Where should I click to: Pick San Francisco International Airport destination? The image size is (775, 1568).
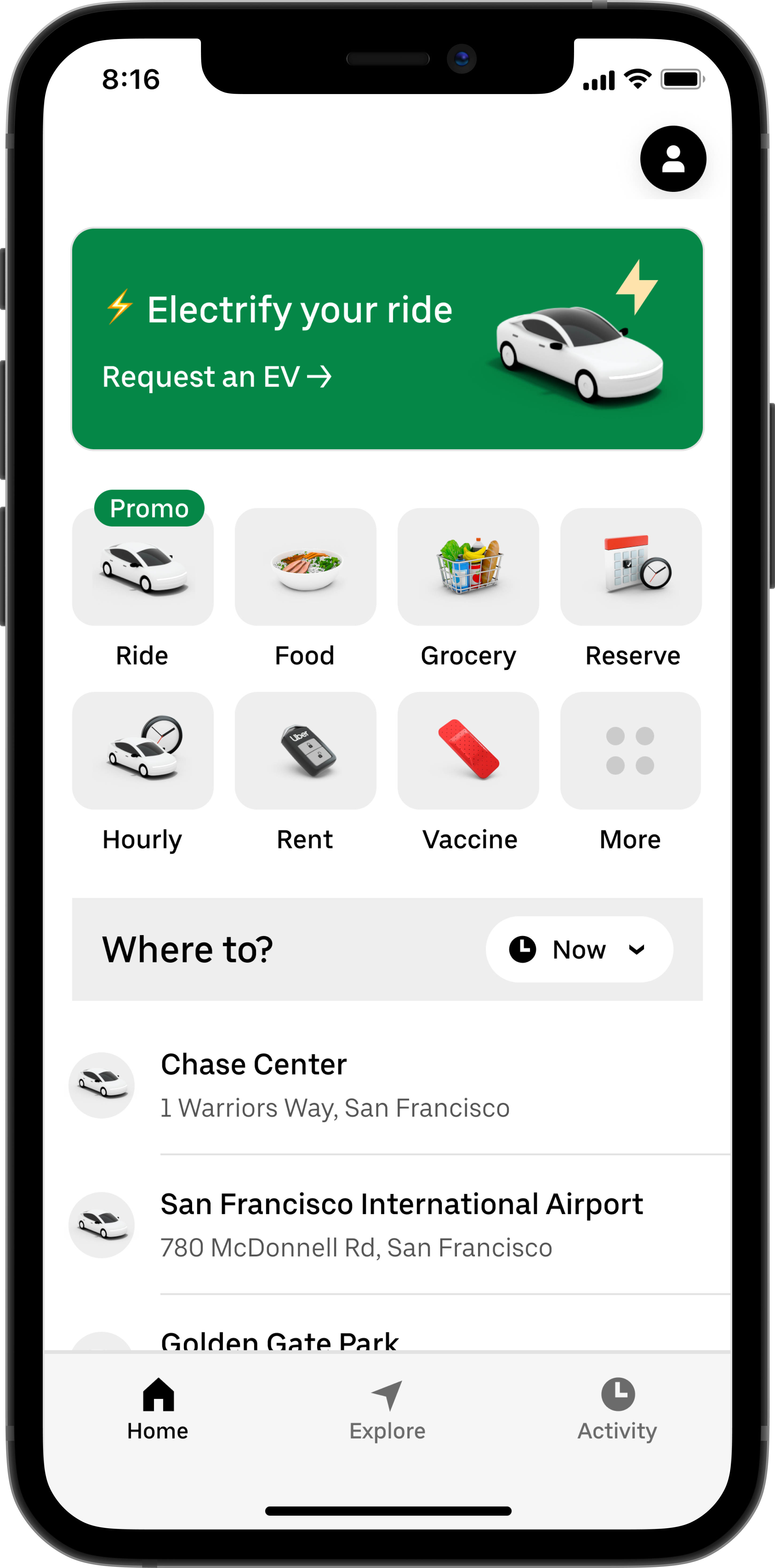point(402,1225)
